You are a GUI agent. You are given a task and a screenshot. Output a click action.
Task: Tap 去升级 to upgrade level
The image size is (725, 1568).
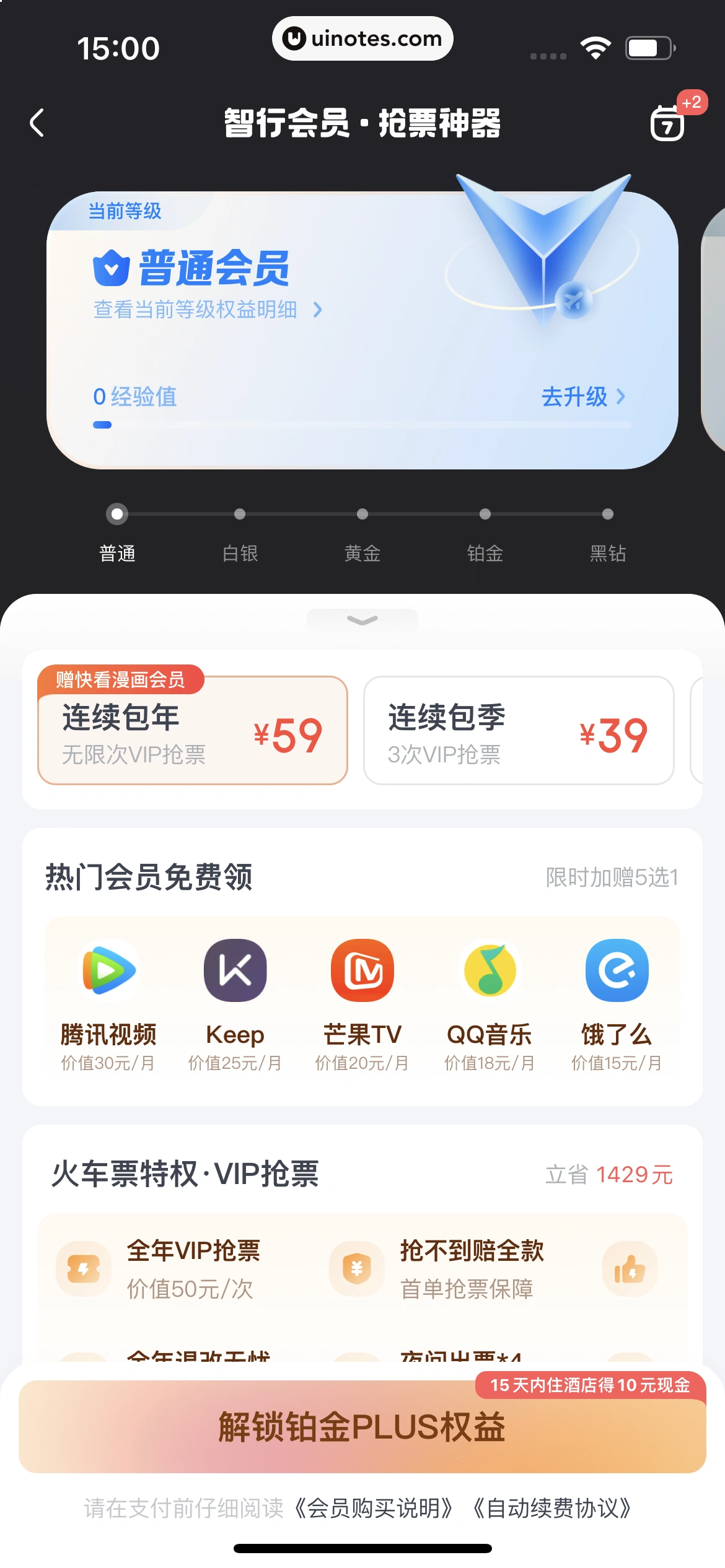582,396
